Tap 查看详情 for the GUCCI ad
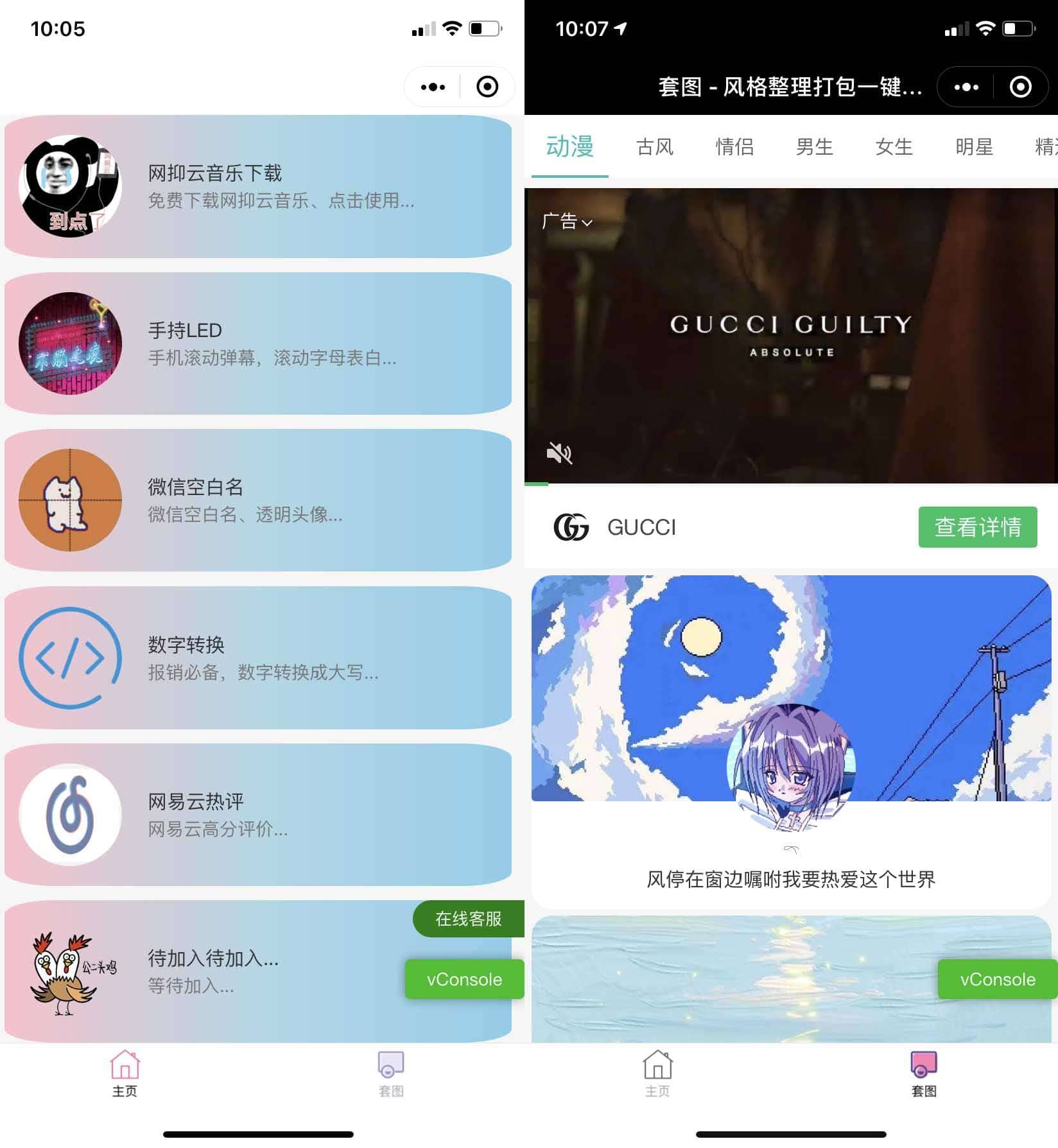The width and height of the screenshot is (1058, 1148). pyautogui.click(x=977, y=527)
